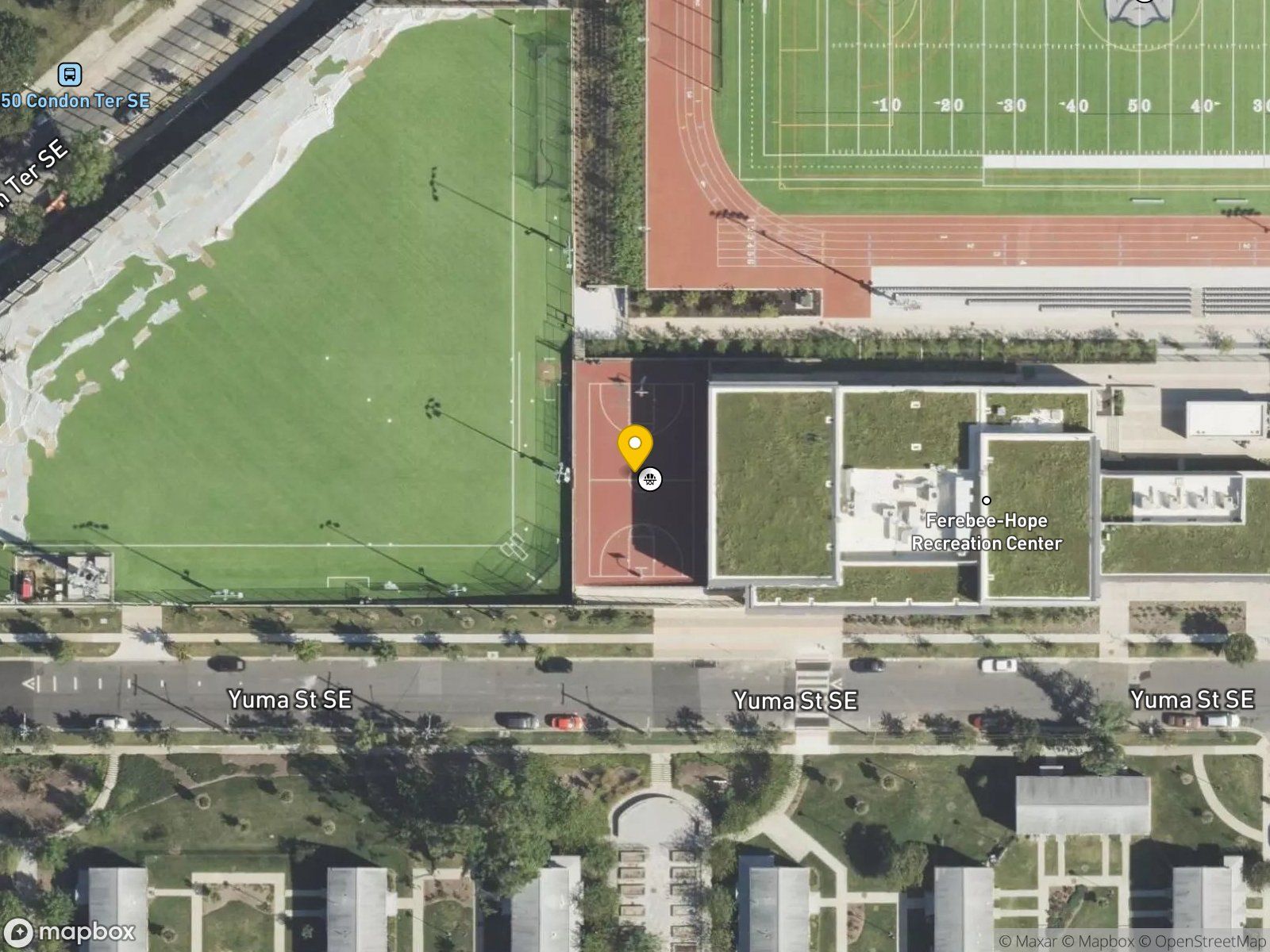Open Ferebee-Hope Recreation Center place marker
Image resolution: width=1270 pixels, height=952 pixels.
pos(987,501)
